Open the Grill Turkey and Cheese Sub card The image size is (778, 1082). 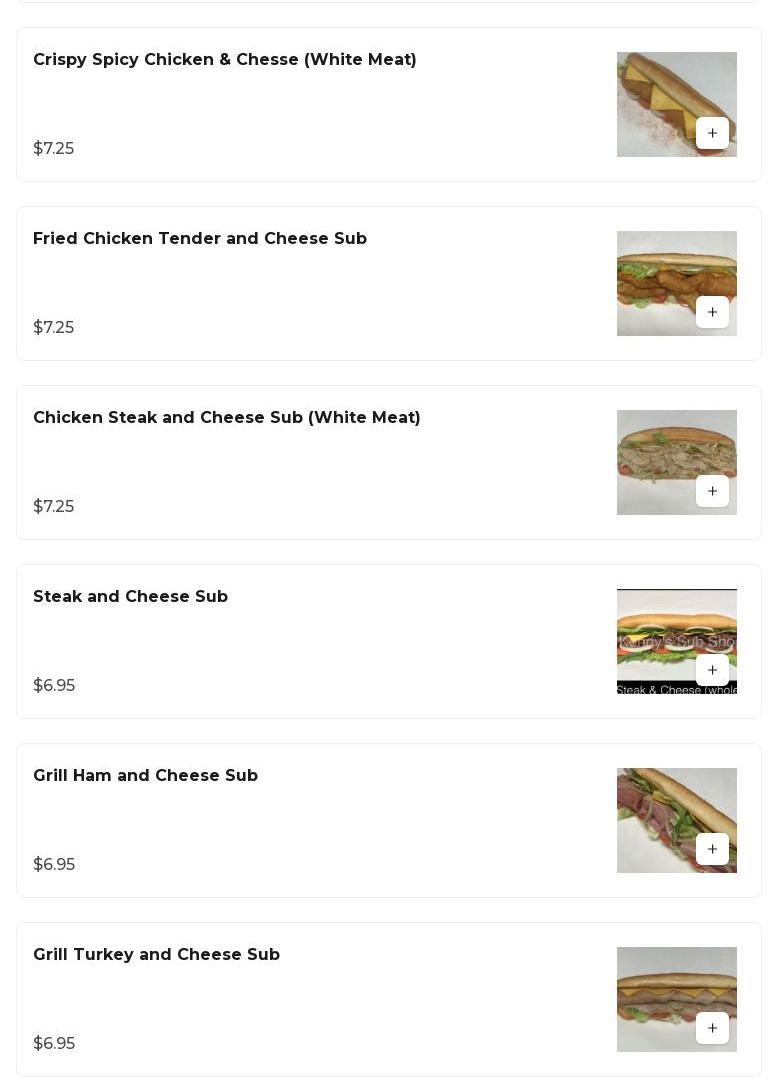[157, 955]
